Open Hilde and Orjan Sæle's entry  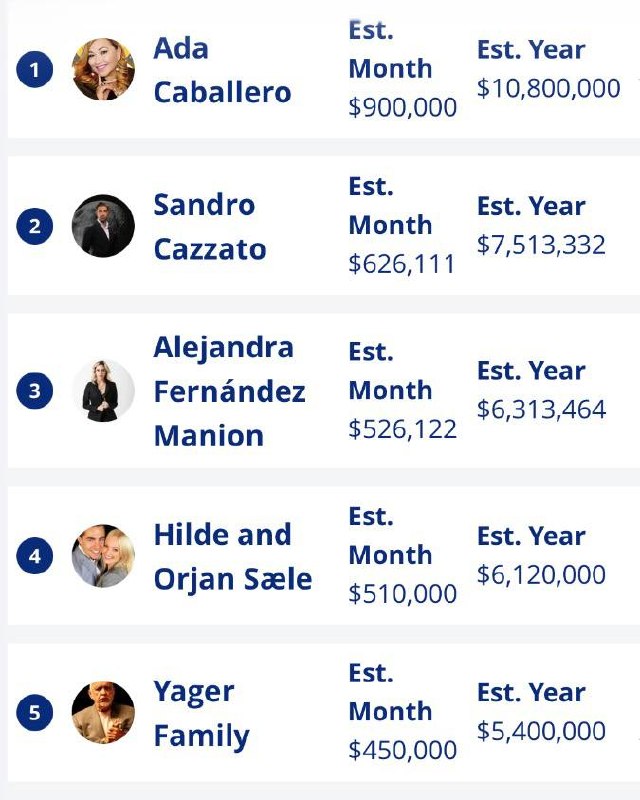(x=232, y=557)
